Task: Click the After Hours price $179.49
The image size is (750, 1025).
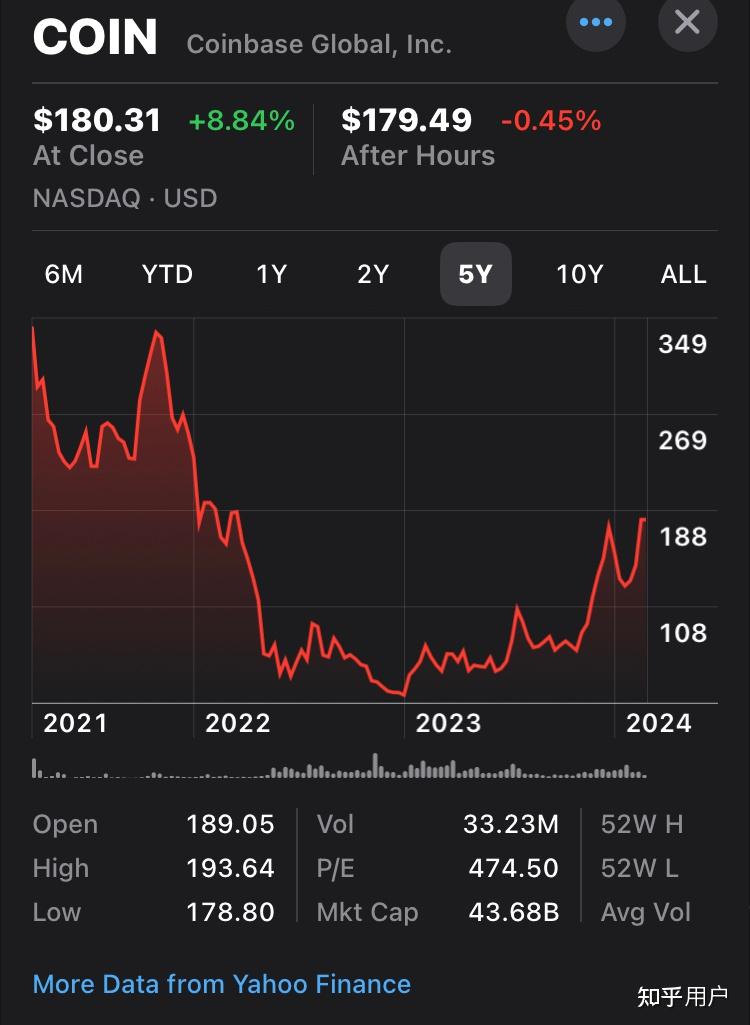Action: click(x=406, y=119)
